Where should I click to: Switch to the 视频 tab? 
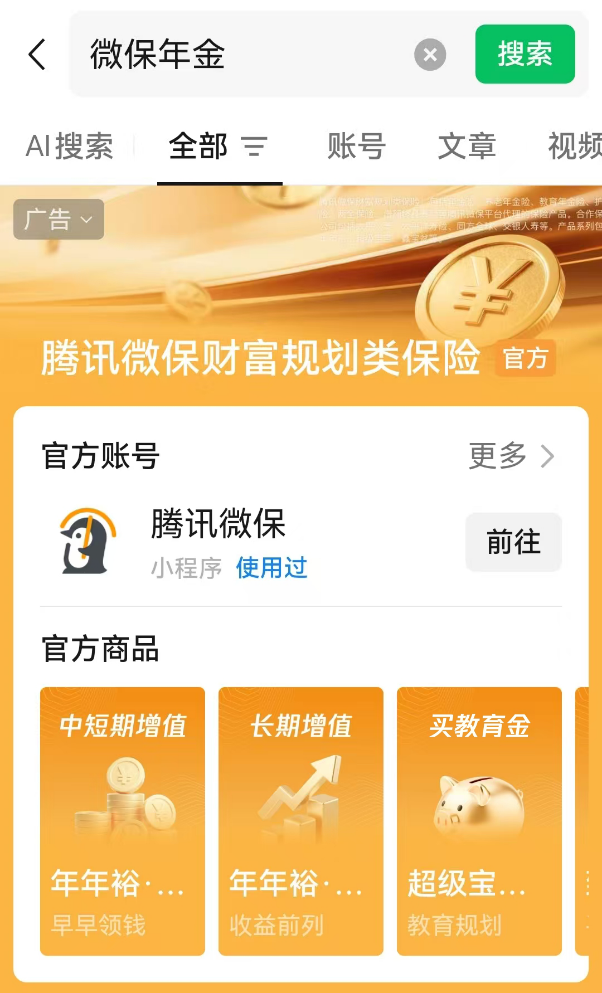[574, 146]
